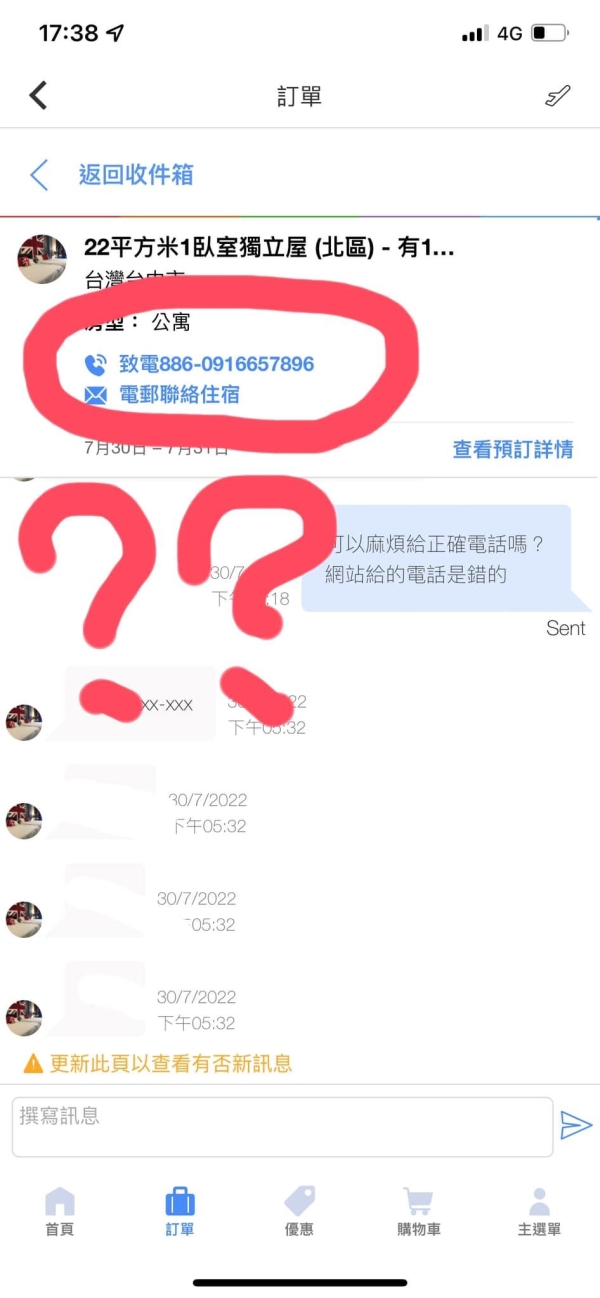Open the 22平方米1臥室獨立屋 listing card

click(x=269, y=249)
